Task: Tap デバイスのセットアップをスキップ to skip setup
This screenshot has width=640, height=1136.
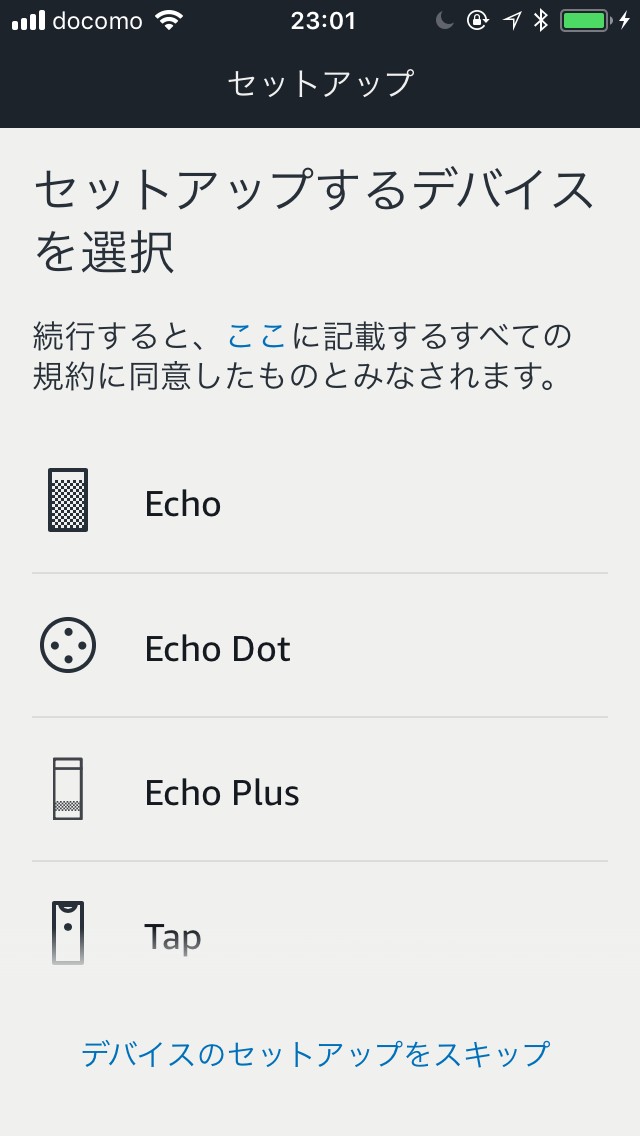Action: 316,1053
